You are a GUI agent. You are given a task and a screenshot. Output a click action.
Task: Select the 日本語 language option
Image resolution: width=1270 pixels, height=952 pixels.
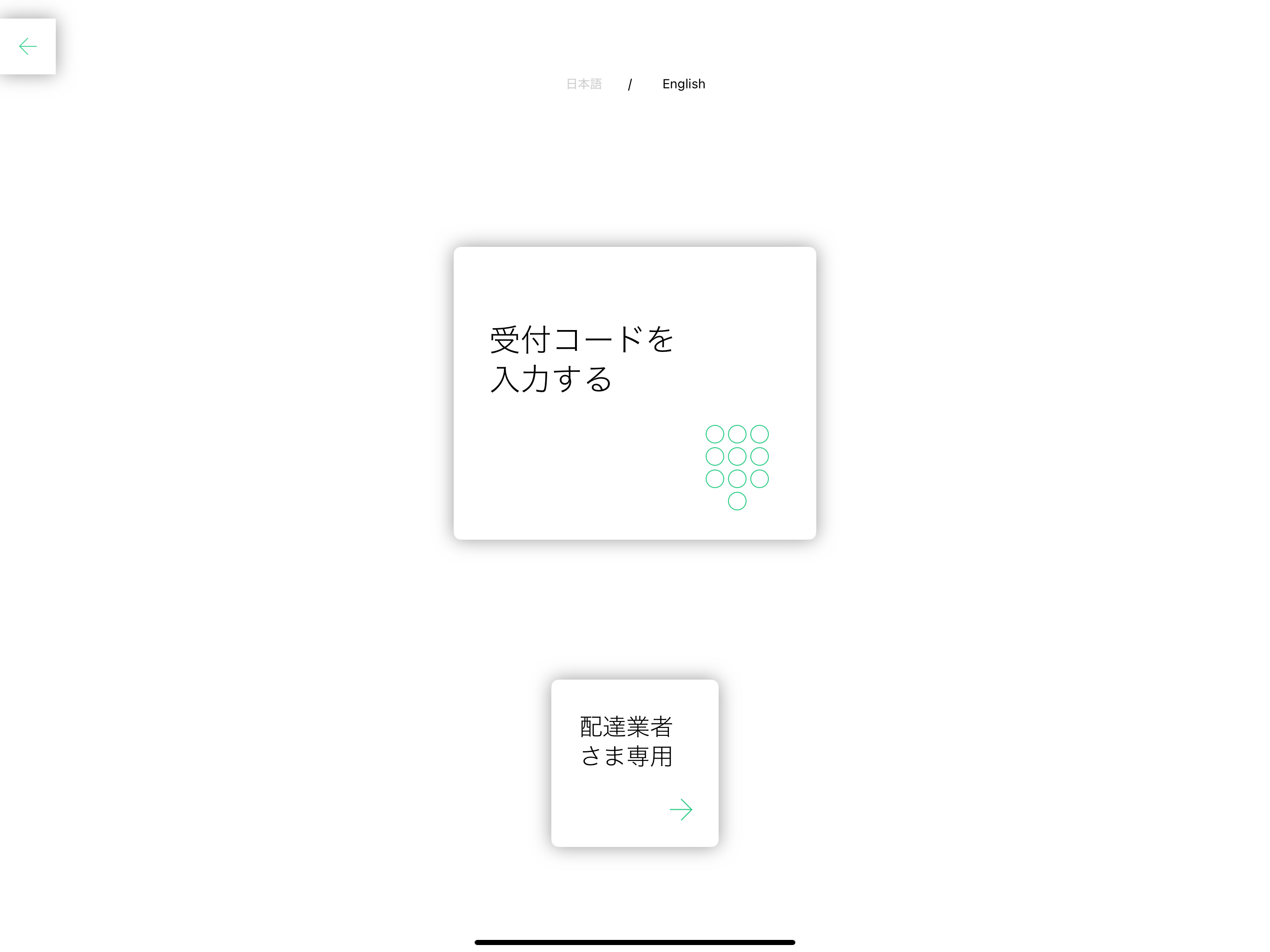(x=584, y=84)
